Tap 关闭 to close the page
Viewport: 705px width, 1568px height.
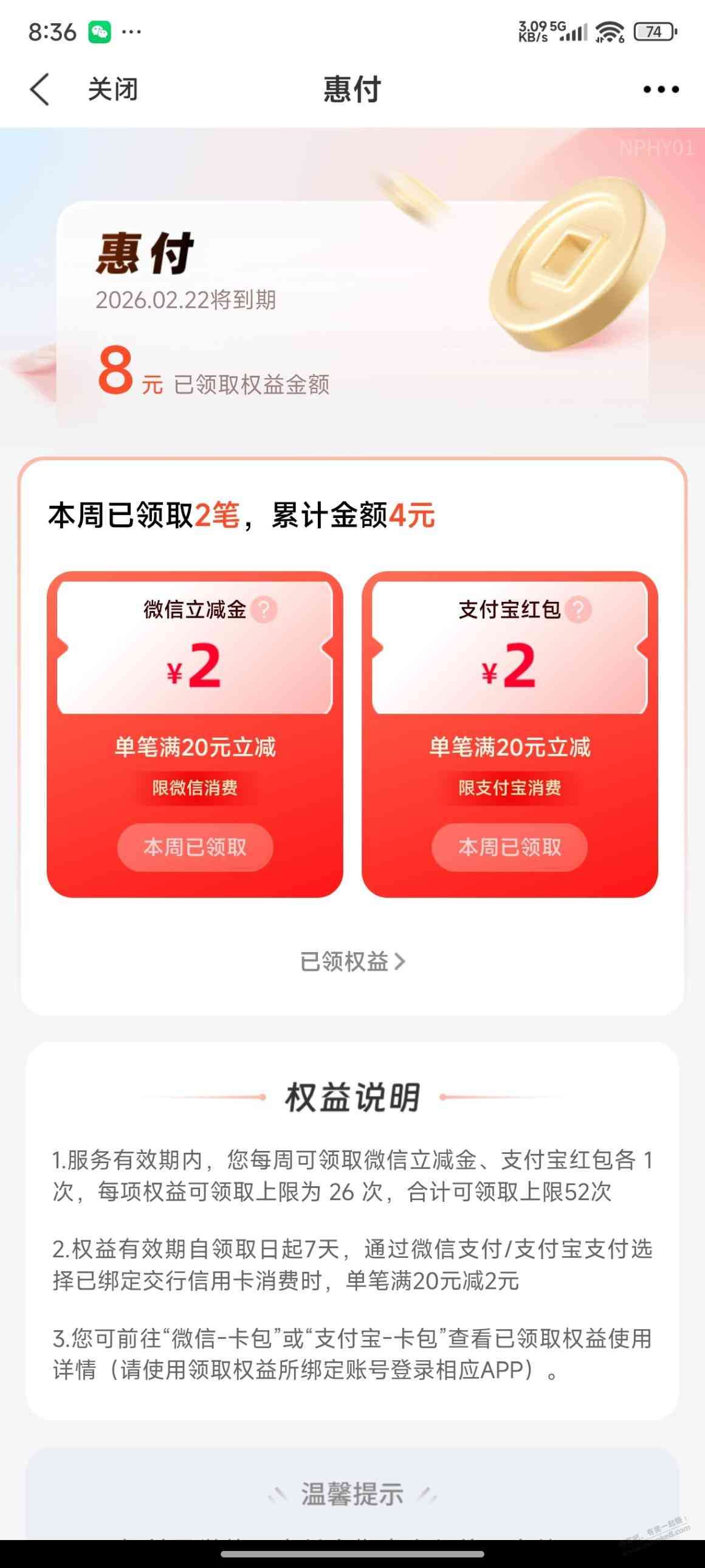113,89
